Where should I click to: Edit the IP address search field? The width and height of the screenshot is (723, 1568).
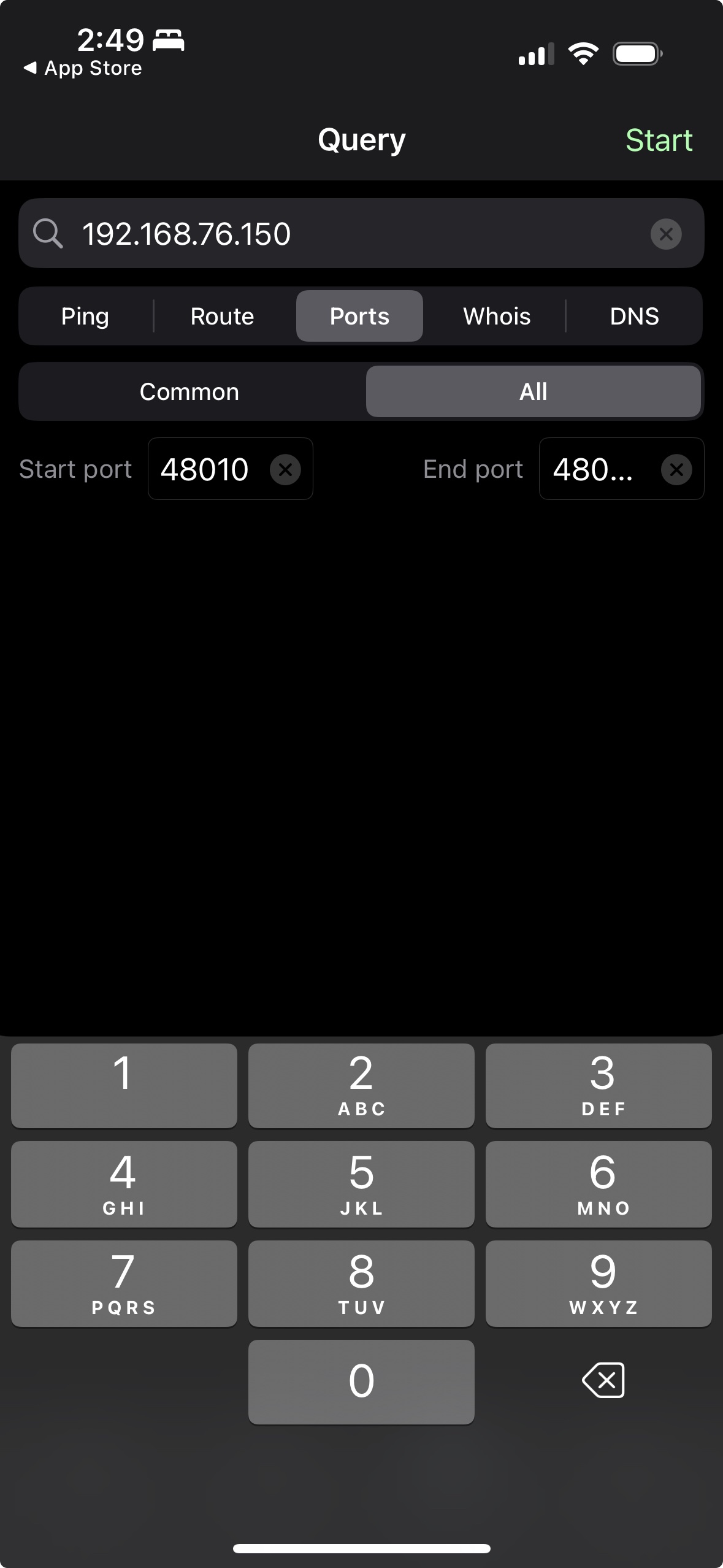(x=361, y=233)
